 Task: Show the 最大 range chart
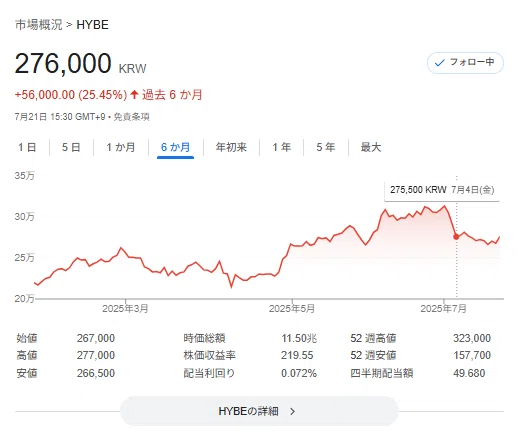tap(371, 147)
